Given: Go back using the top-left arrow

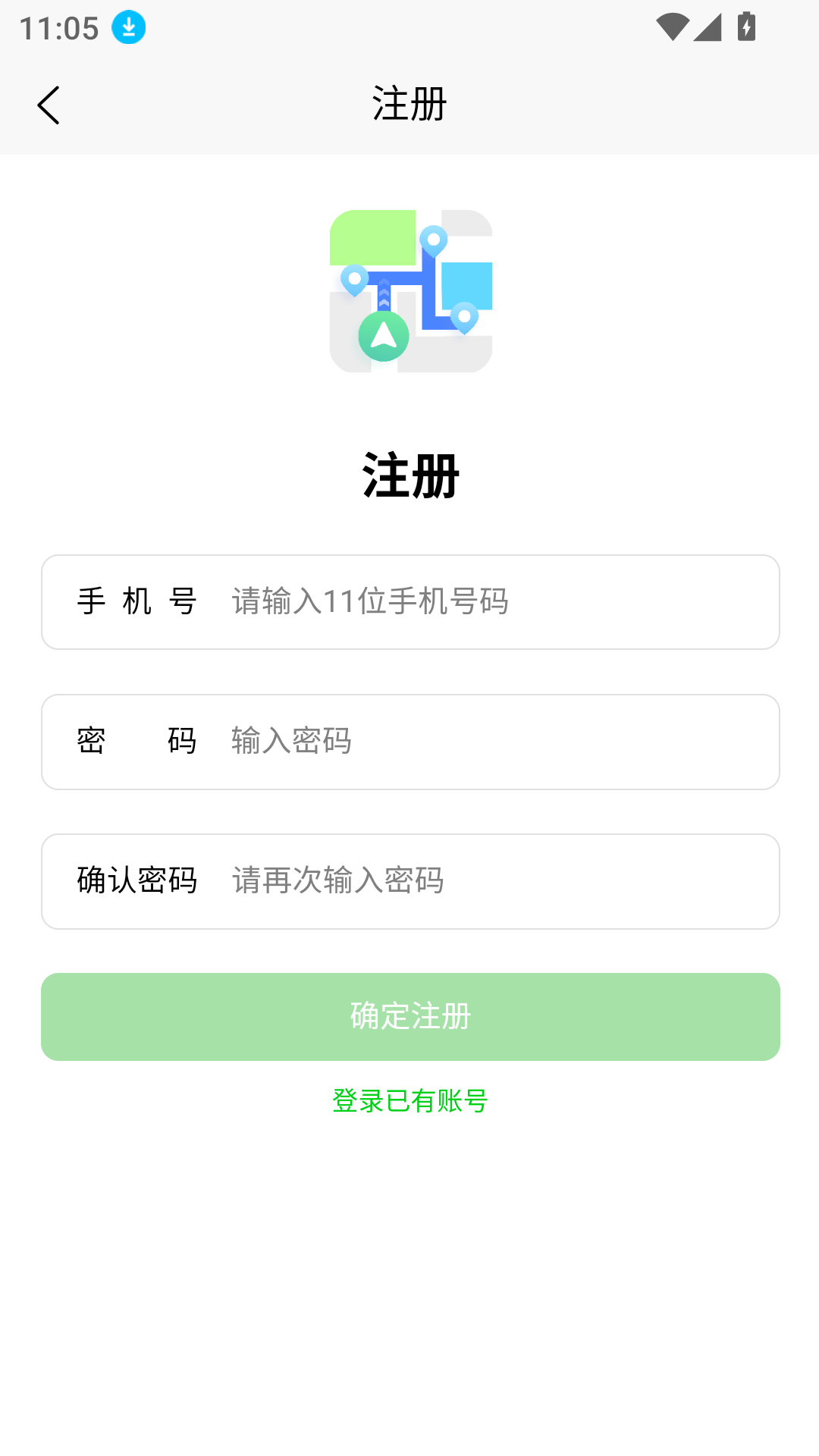Looking at the screenshot, I should click(x=49, y=105).
